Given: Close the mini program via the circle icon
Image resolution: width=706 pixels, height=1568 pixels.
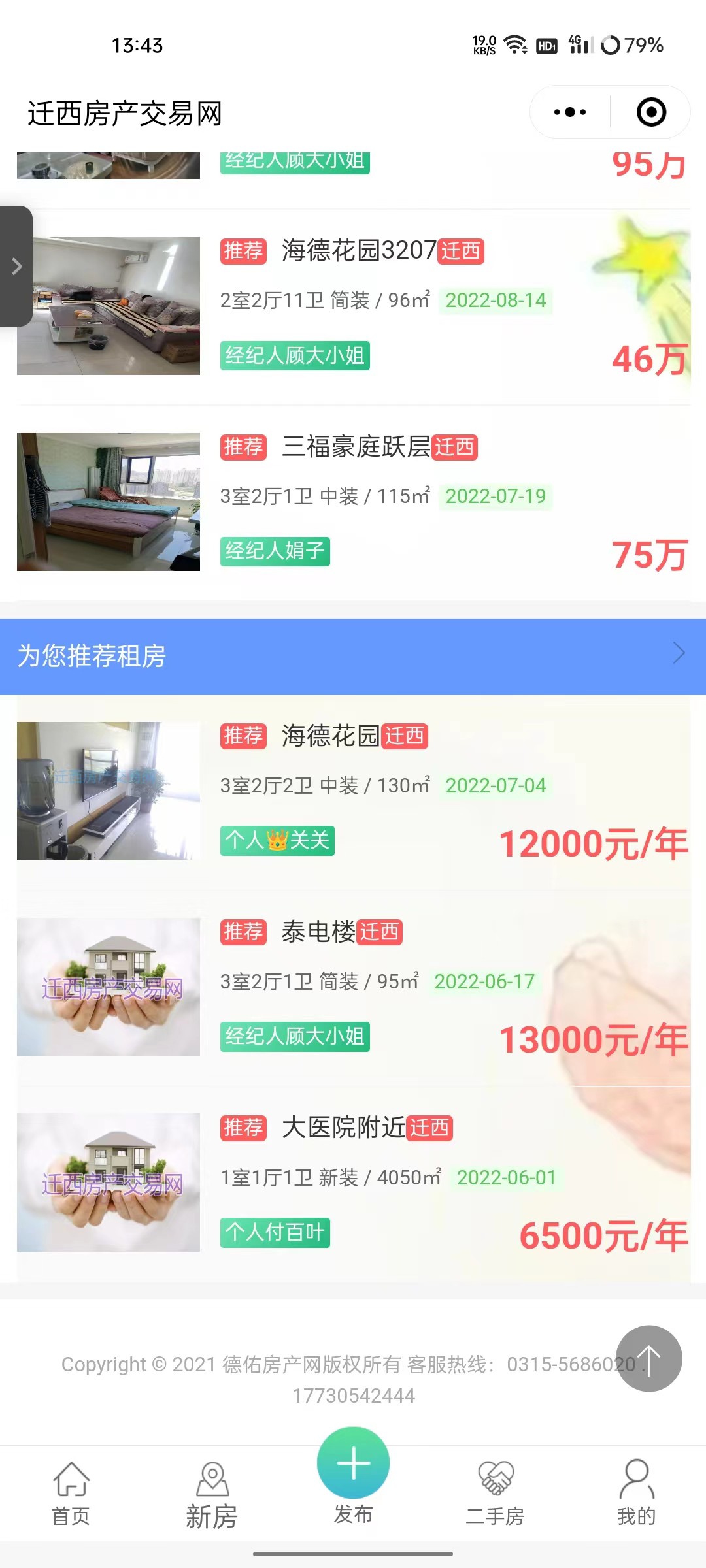Looking at the screenshot, I should [x=651, y=112].
